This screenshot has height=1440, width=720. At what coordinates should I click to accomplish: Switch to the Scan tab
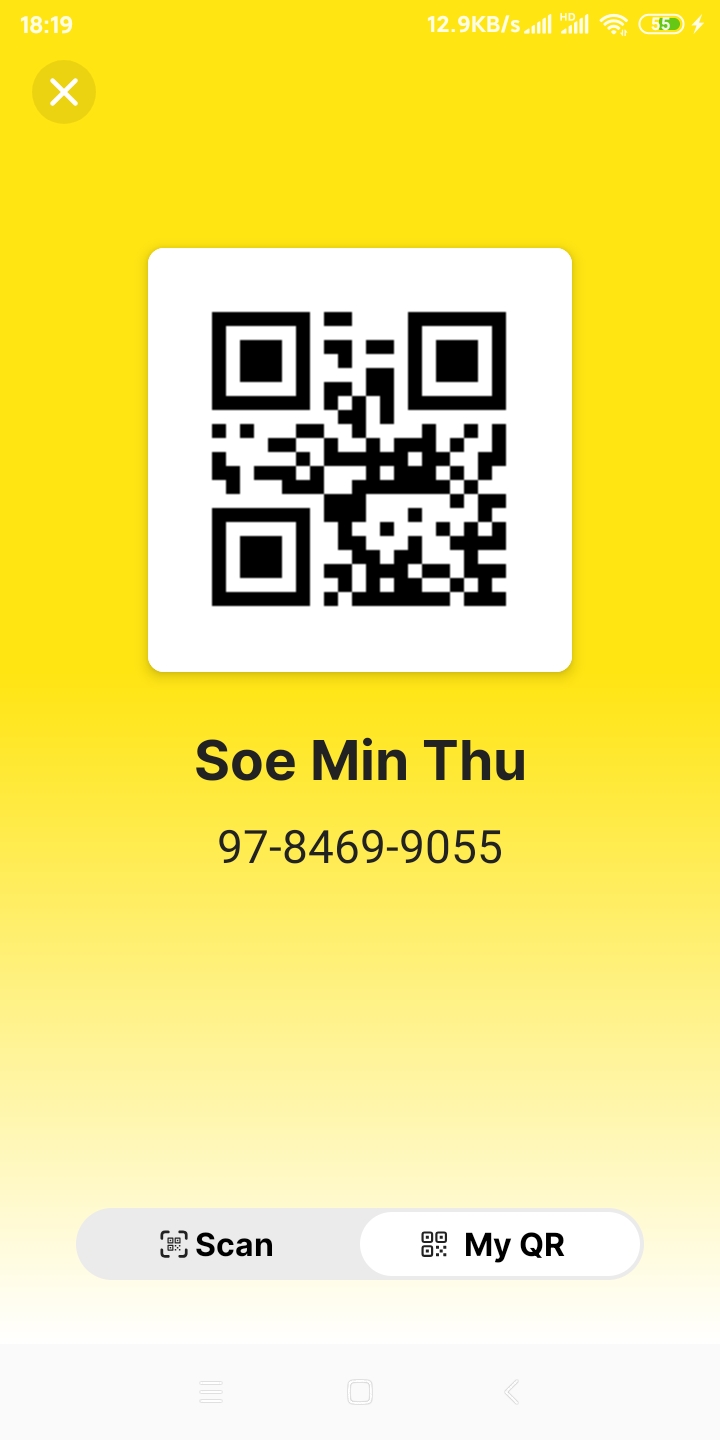pos(218,1244)
